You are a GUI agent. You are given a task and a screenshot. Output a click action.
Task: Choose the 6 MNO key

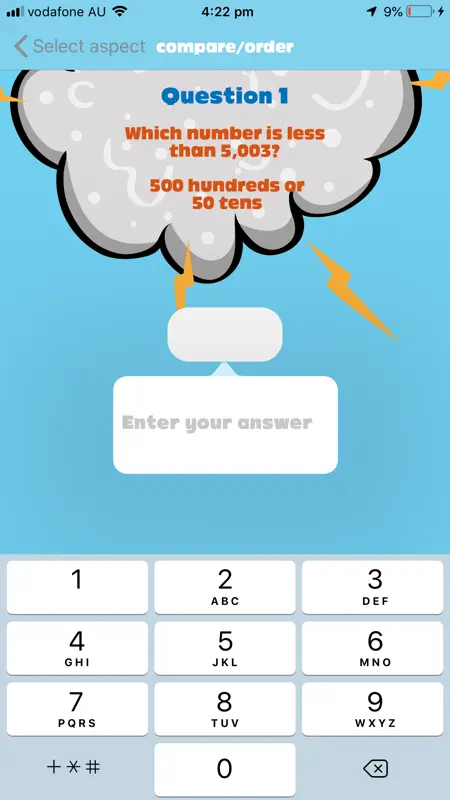tap(372, 648)
